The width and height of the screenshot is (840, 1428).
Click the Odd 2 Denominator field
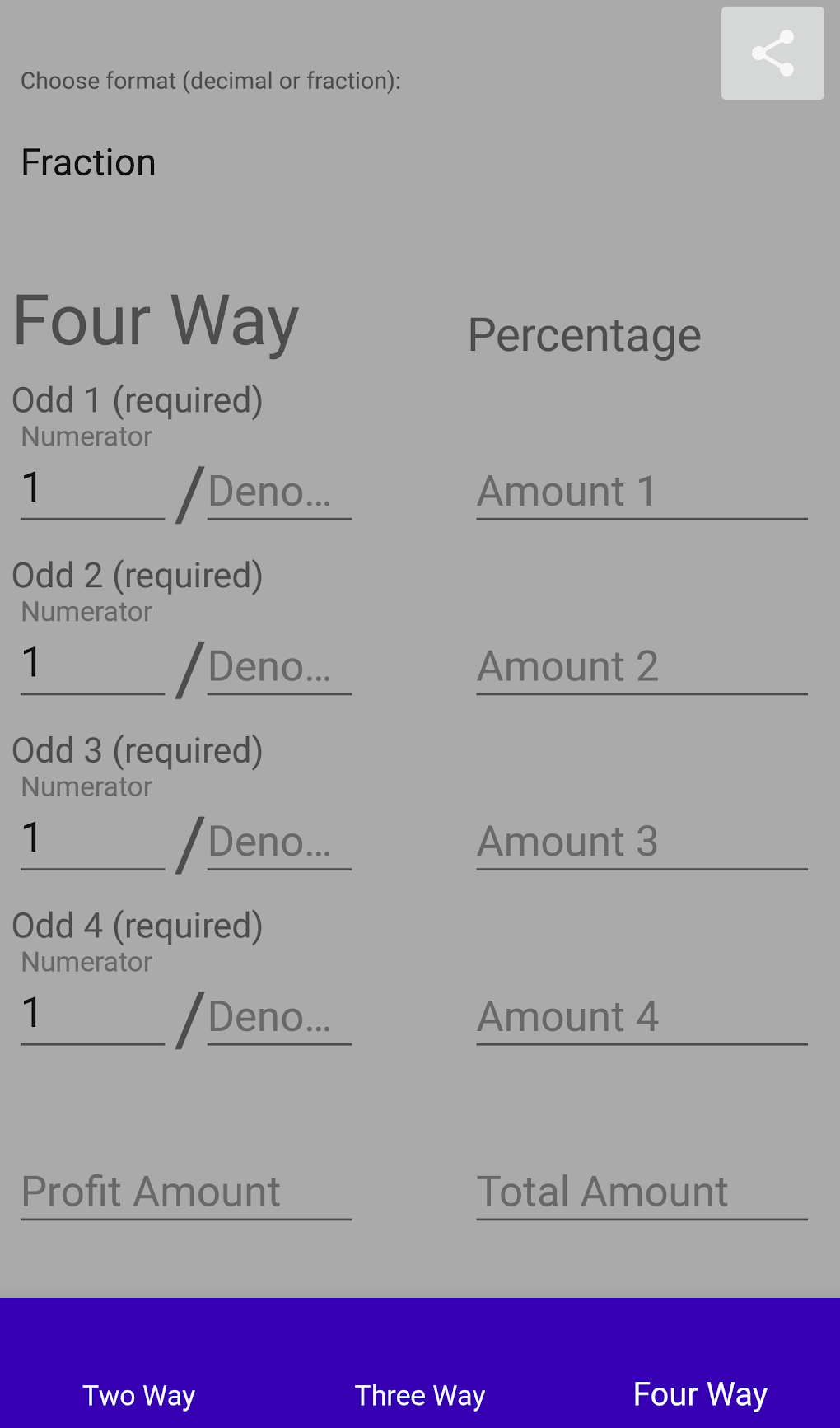coord(280,669)
